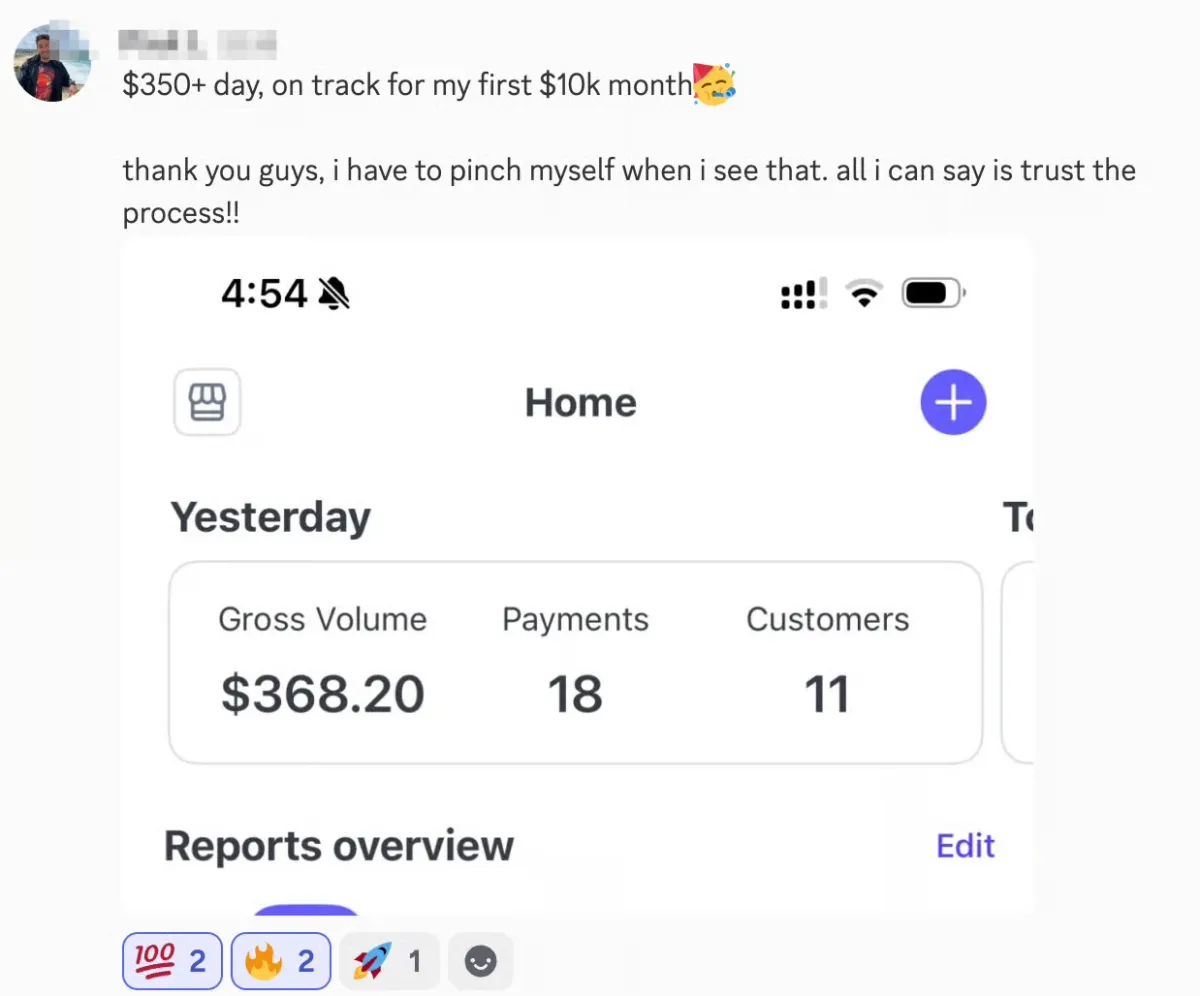This screenshot has height=996, width=1200.
Task: Open the attached Stripe screenshot image
Action: 577,575
